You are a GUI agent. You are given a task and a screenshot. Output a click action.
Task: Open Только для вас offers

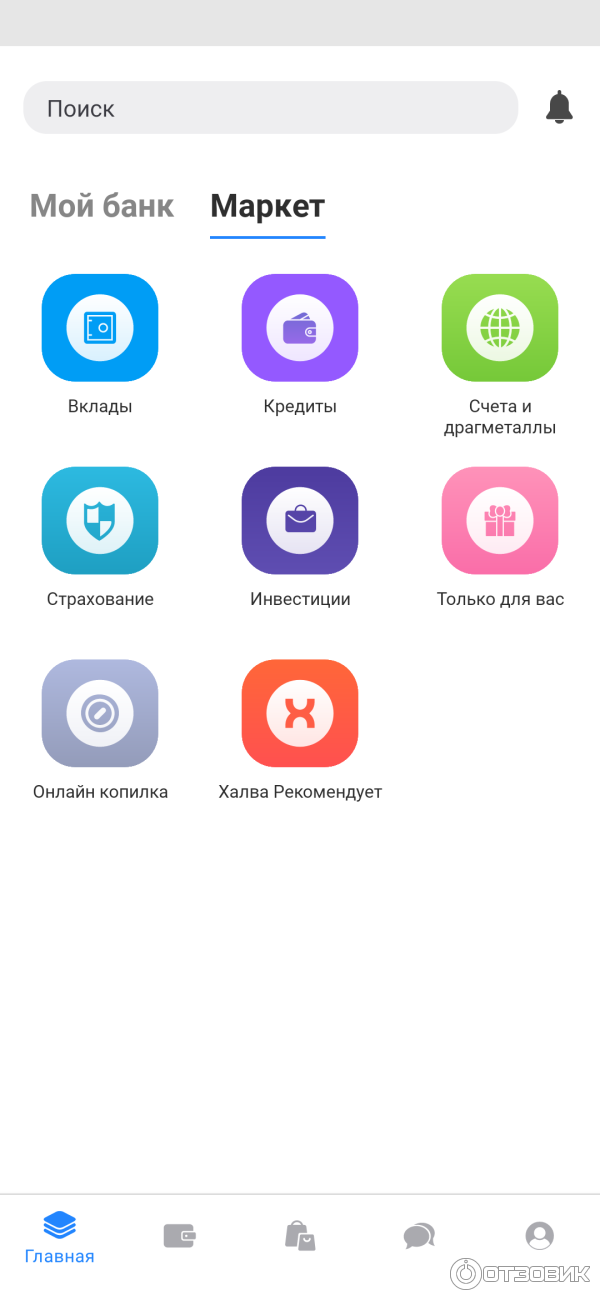click(x=500, y=521)
